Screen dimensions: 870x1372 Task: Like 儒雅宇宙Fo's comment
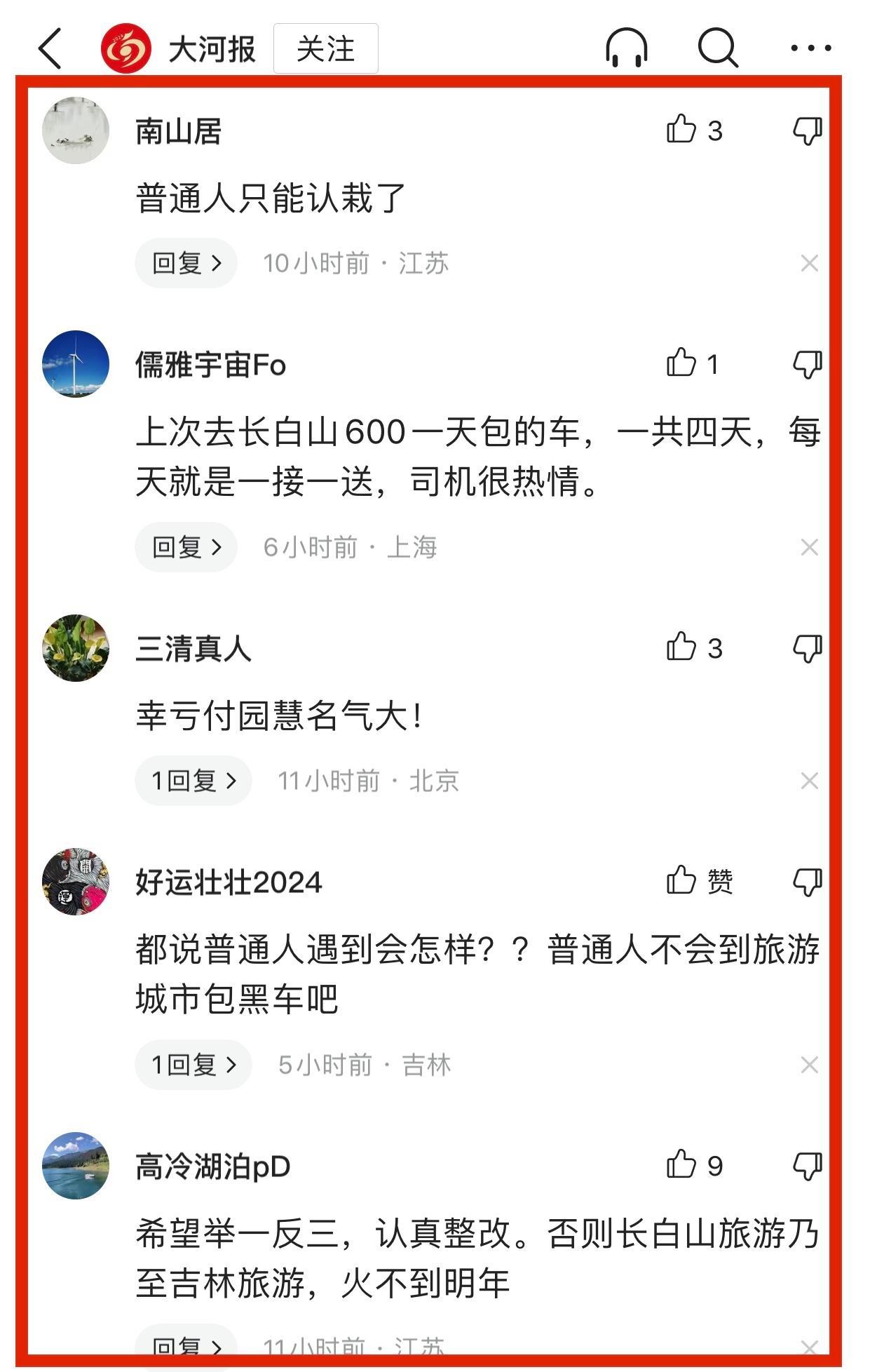coord(681,363)
